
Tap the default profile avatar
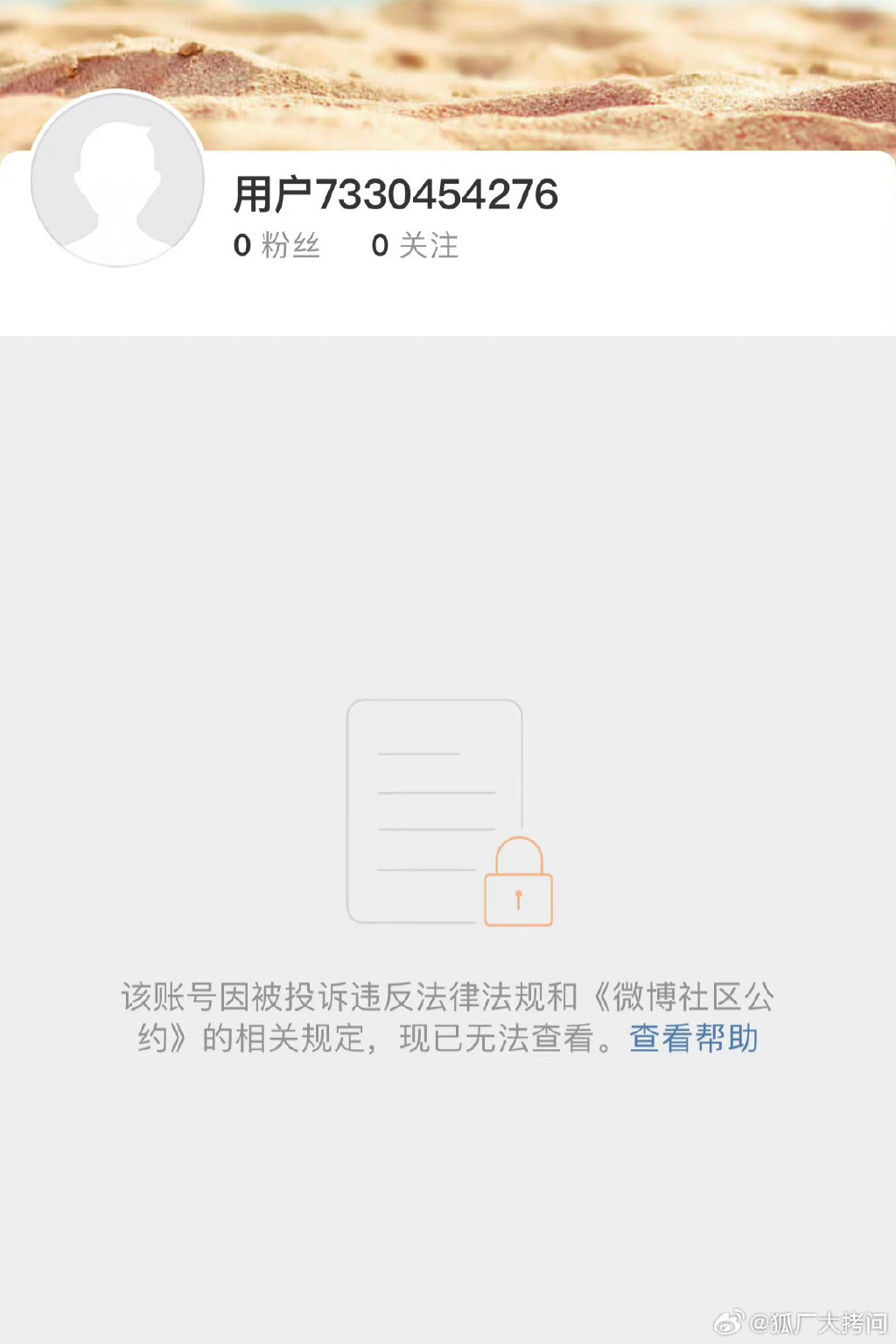(x=118, y=179)
